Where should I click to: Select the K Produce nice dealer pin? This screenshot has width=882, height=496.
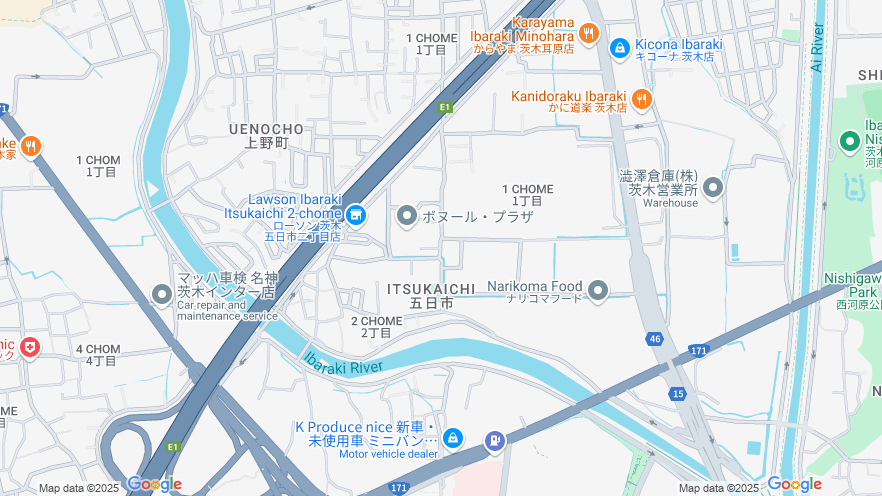(453, 438)
